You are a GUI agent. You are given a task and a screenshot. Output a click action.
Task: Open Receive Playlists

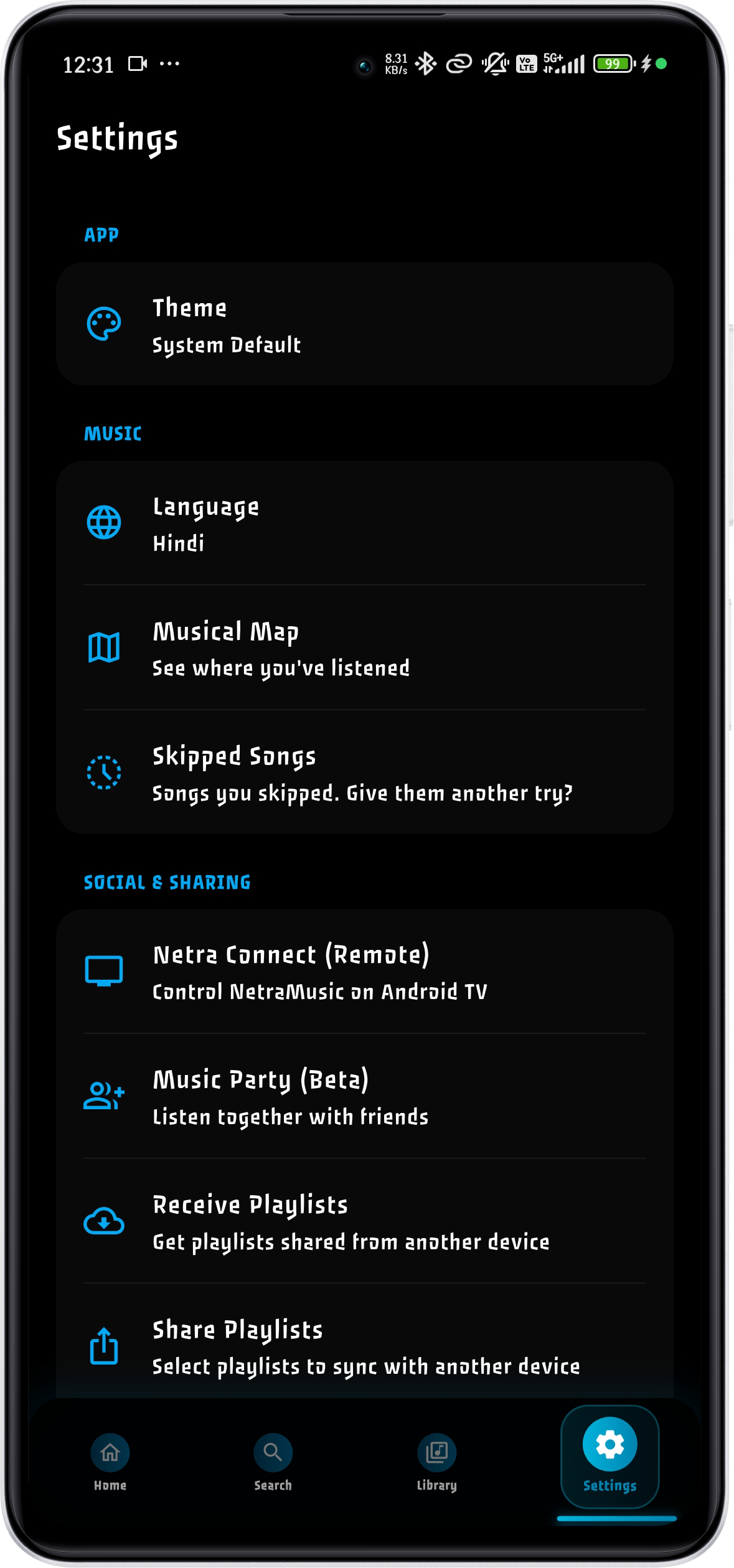[x=364, y=1221]
